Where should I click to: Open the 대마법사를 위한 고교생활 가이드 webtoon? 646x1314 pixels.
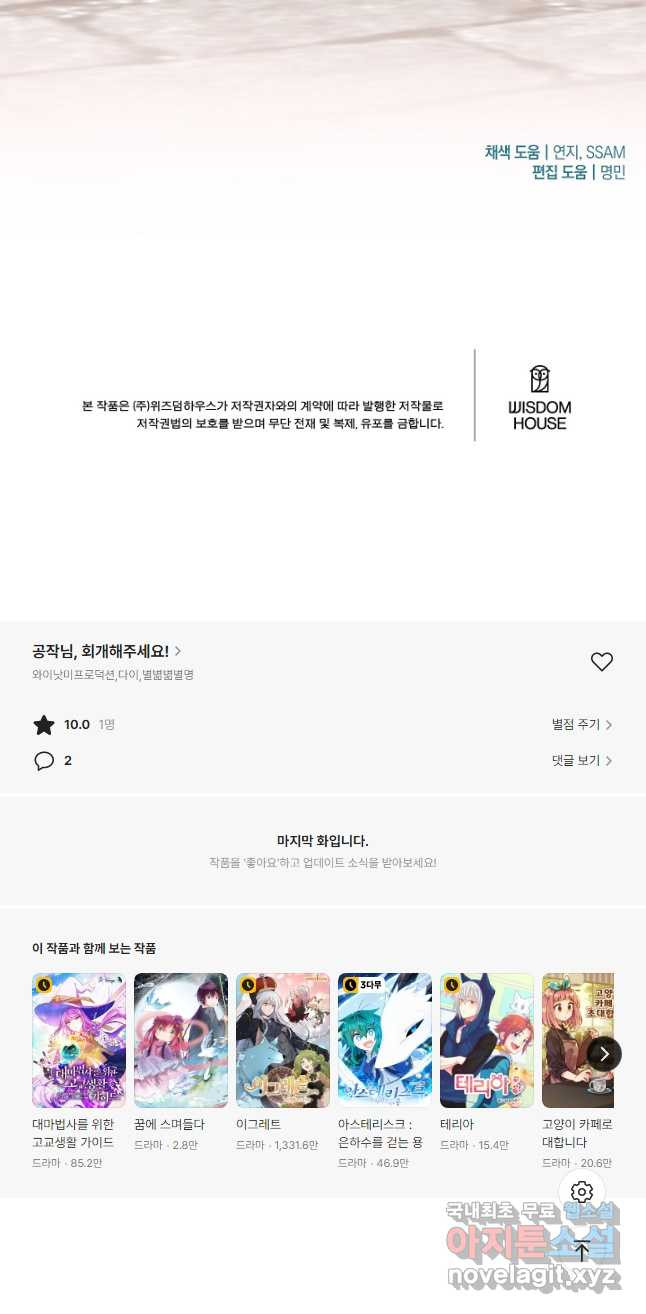tap(79, 1041)
